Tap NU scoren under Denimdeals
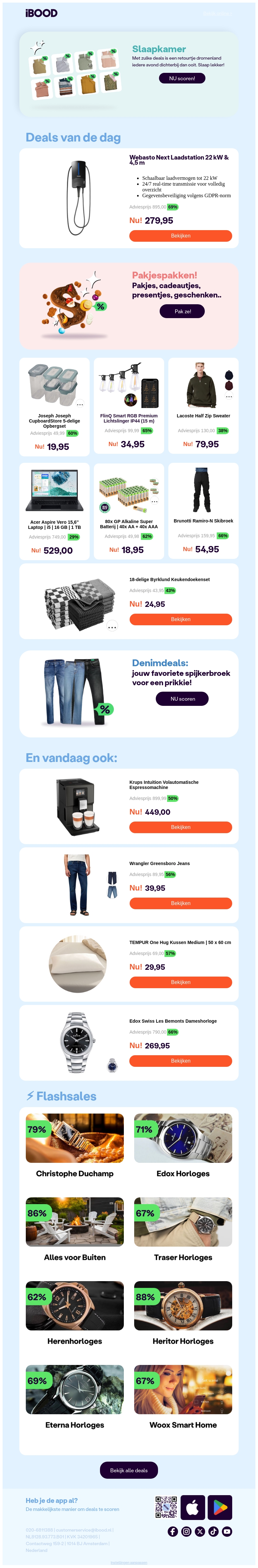 [x=183, y=699]
